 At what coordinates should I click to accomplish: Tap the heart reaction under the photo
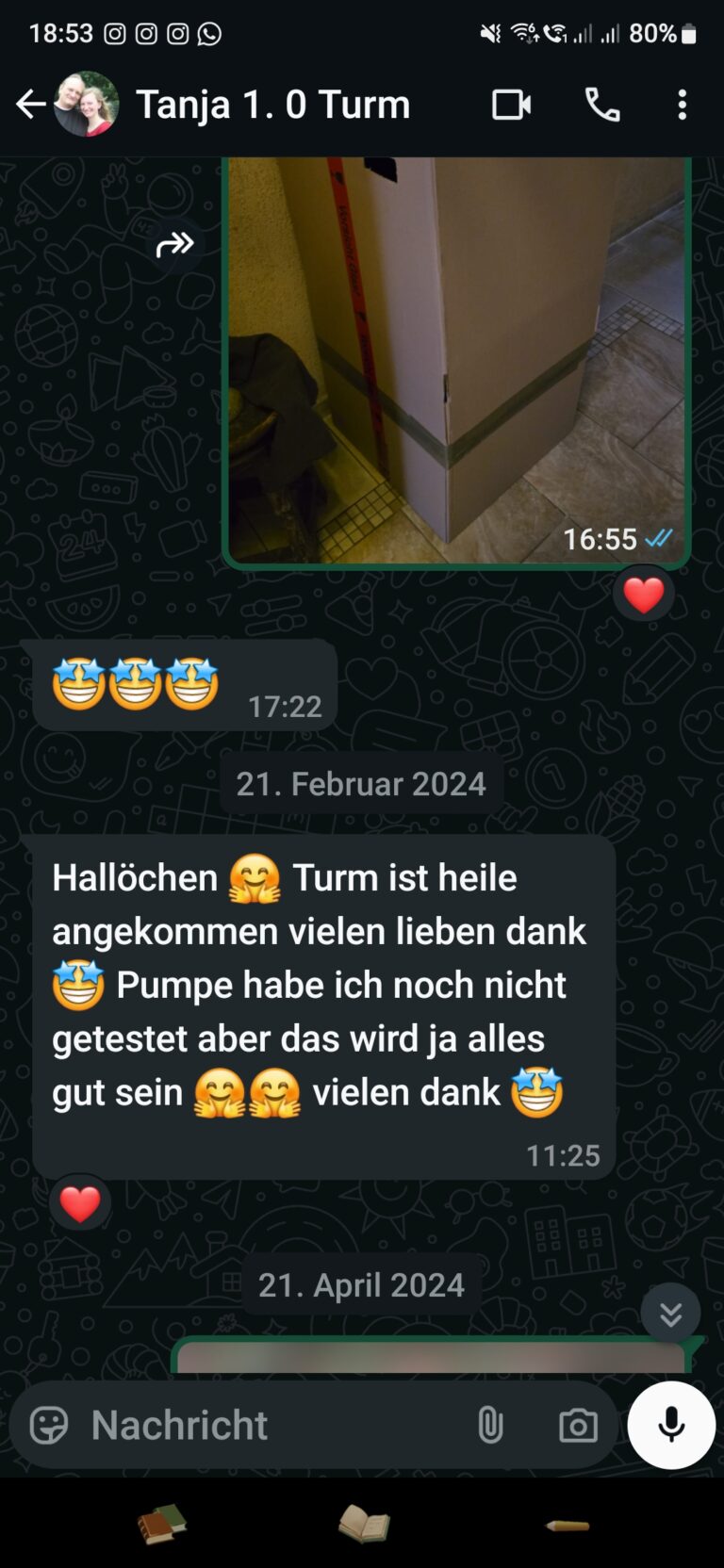[x=643, y=594]
